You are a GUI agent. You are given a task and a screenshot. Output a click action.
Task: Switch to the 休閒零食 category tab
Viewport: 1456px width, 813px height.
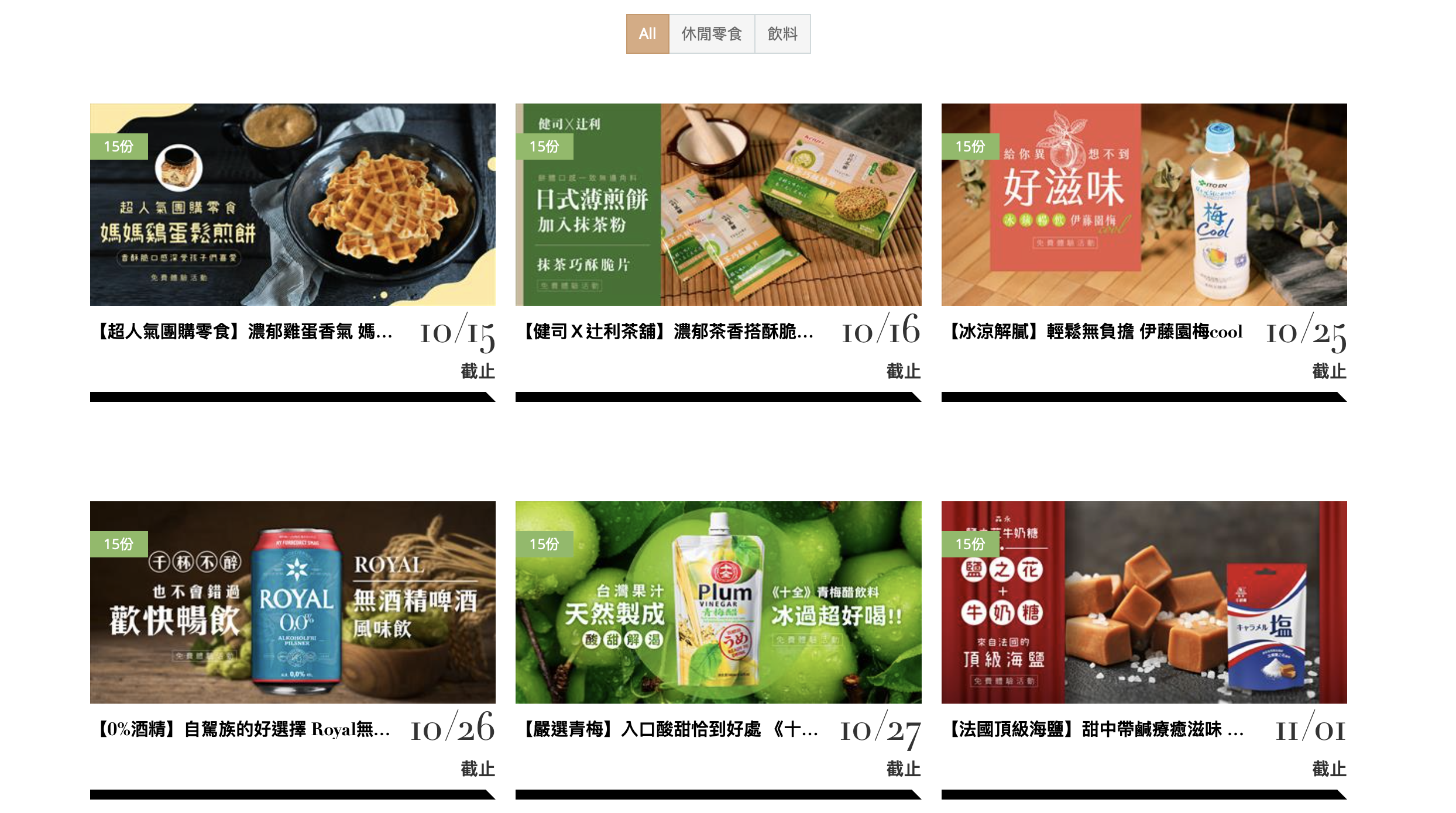712,34
